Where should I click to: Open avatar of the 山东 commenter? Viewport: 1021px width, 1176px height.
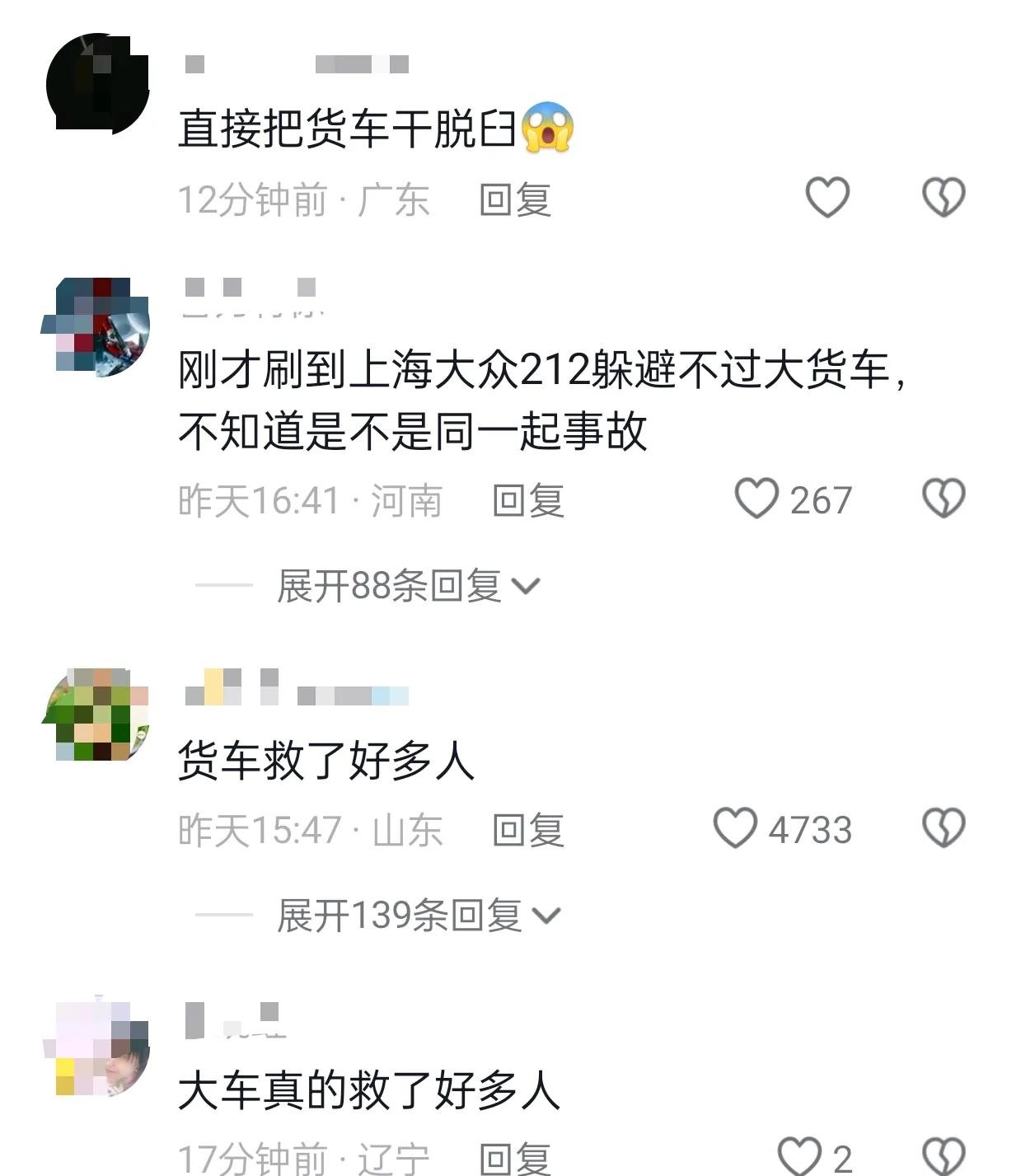point(96,715)
